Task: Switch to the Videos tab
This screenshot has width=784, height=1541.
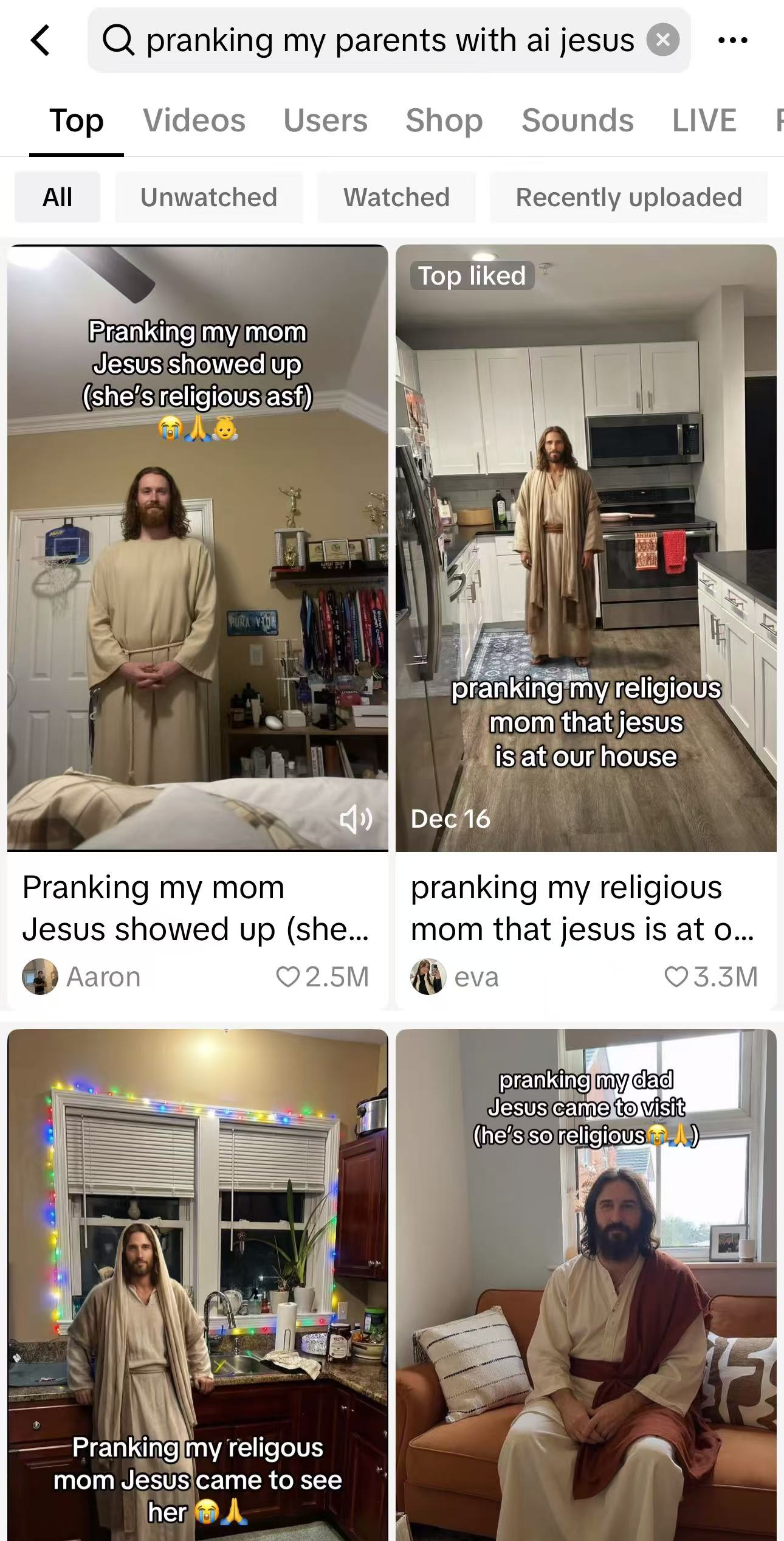Action: [x=194, y=120]
